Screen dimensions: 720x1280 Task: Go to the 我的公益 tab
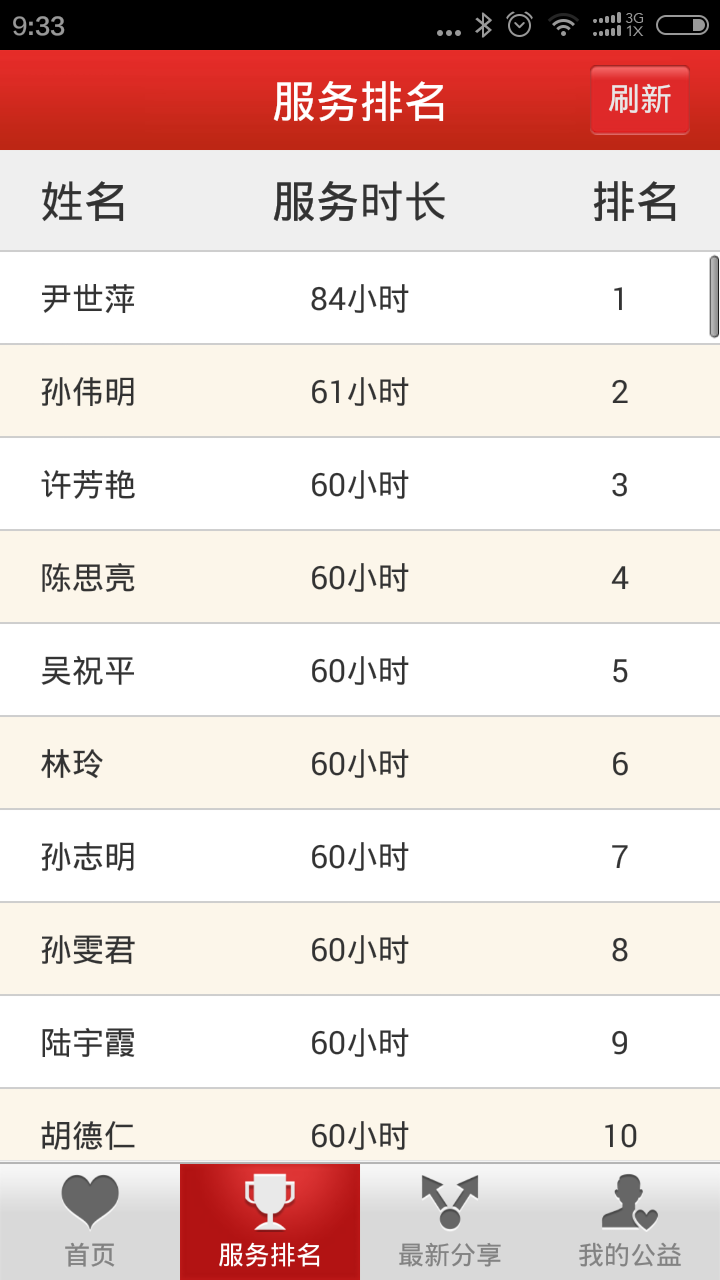pos(630,1222)
